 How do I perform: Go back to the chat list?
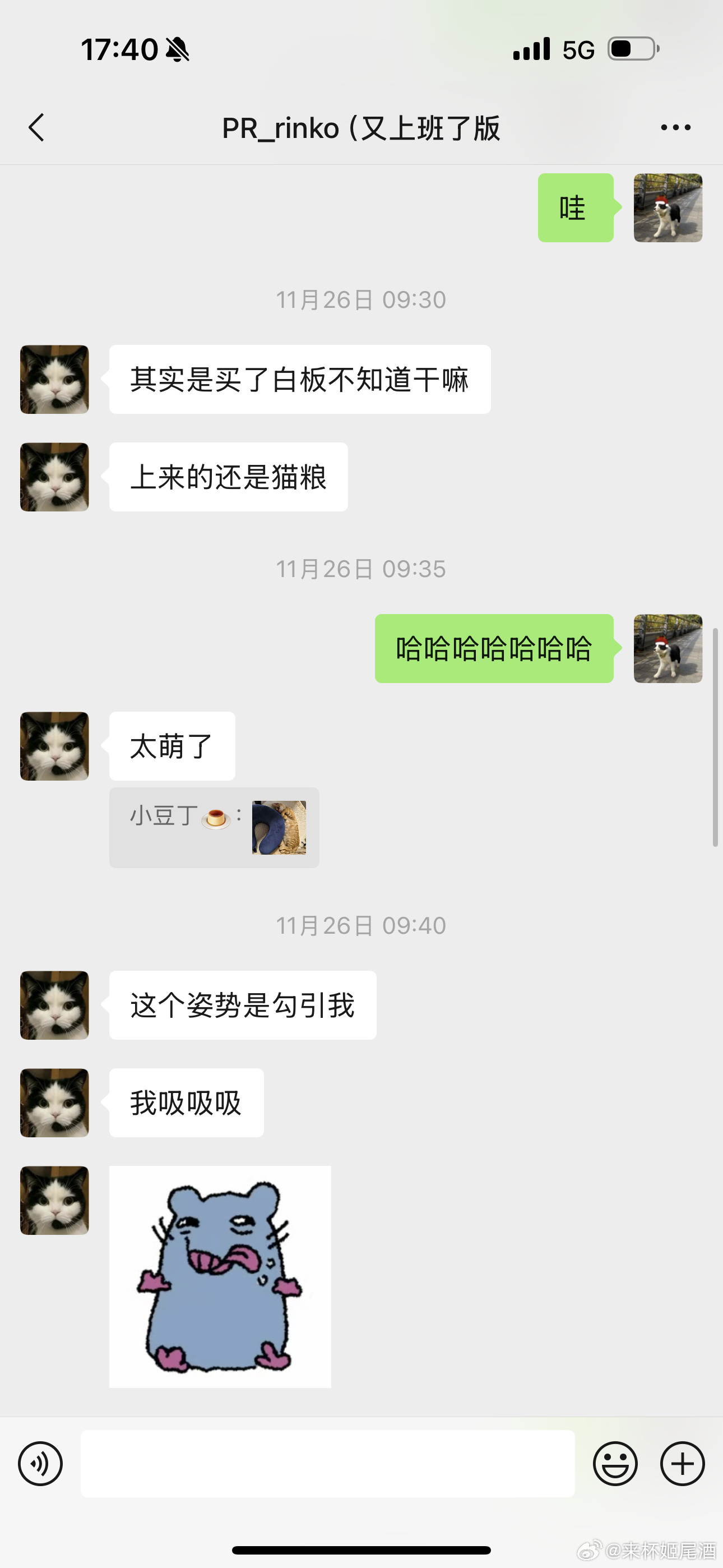pyautogui.click(x=36, y=128)
